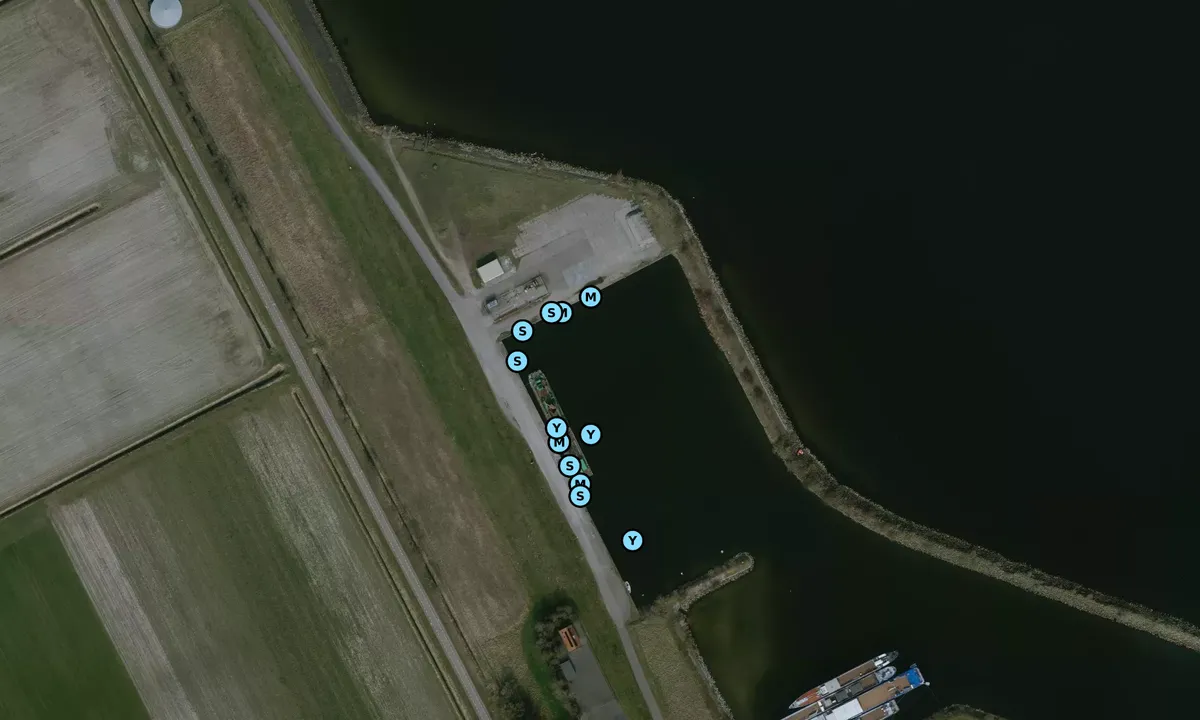
Task: Open the Y marker nearest the harbour entrance
Action: (x=632, y=541)
